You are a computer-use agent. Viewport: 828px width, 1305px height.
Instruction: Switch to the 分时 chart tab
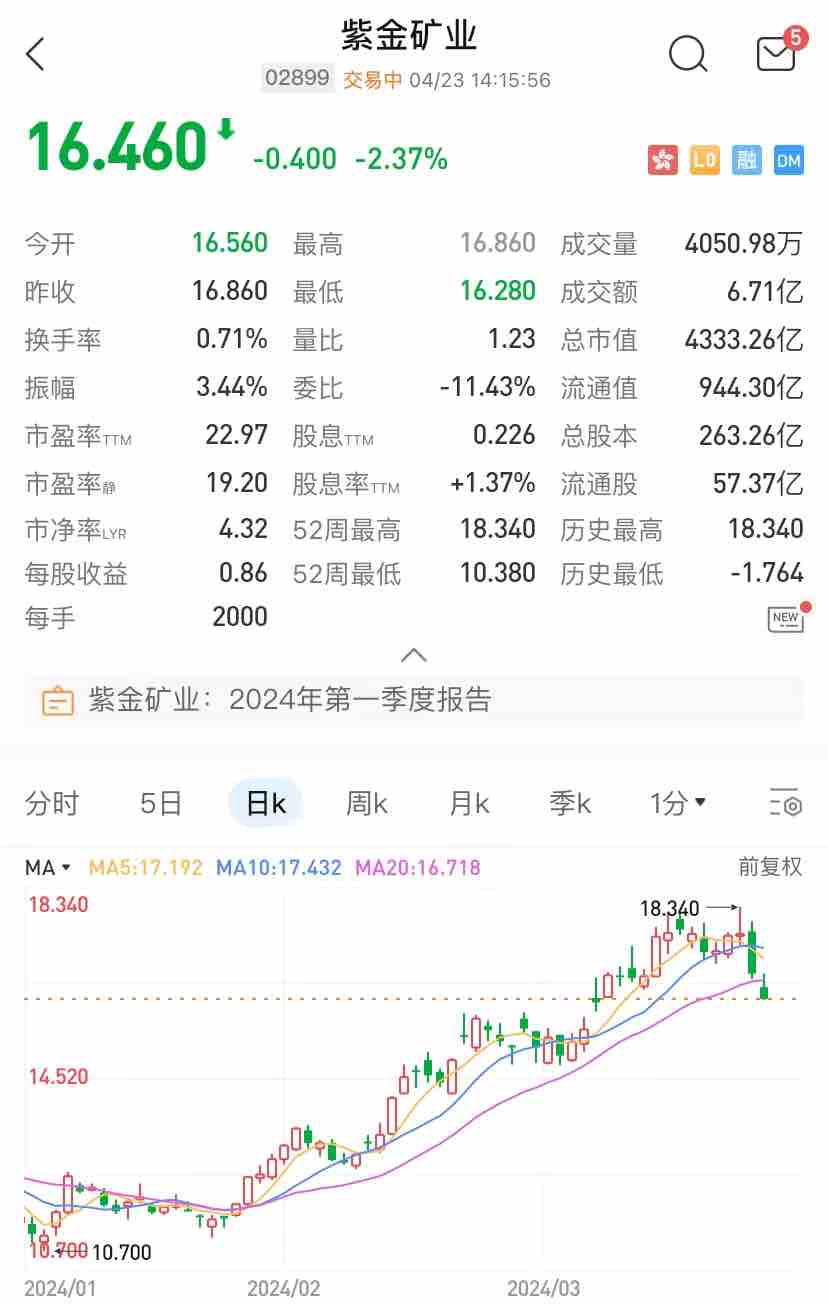52,803
